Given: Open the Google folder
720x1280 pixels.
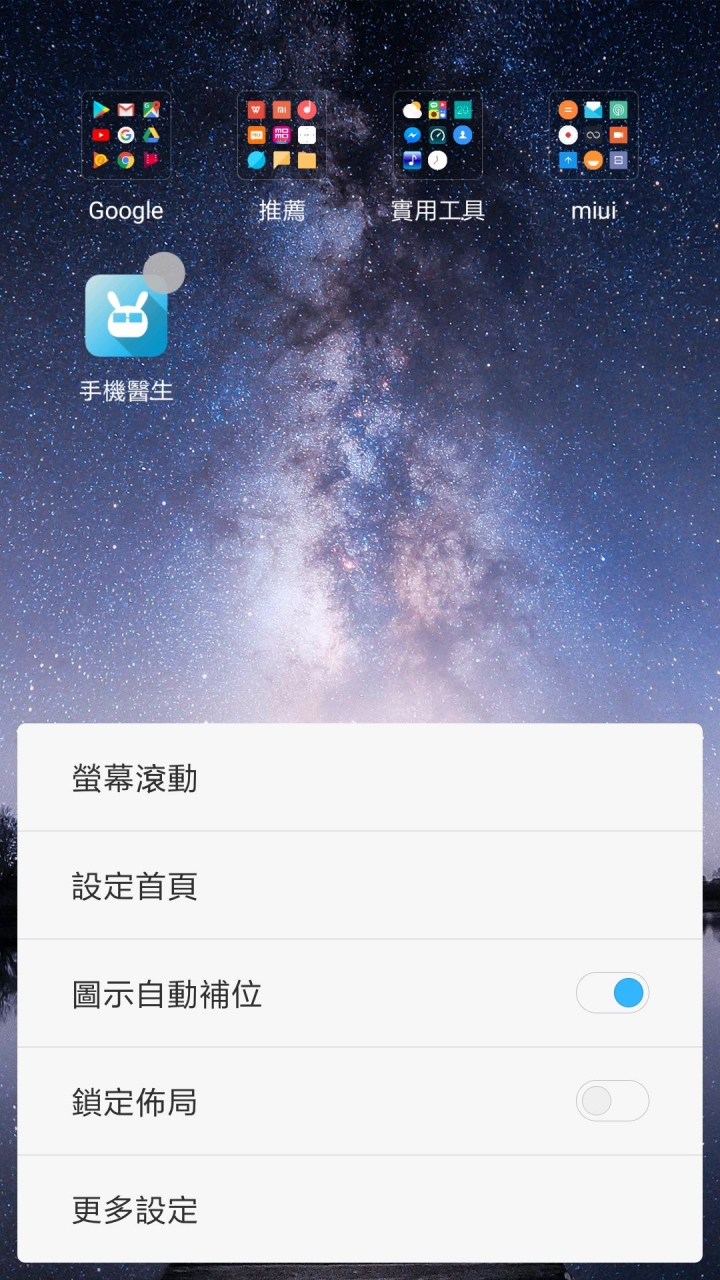Looking at the screenshot, I should [126, 136].
